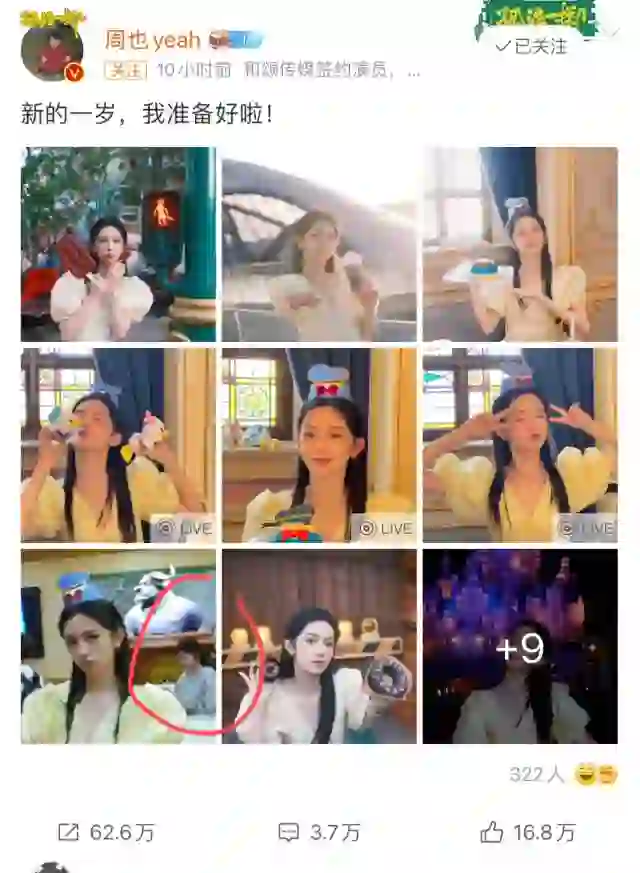Viewport: 640px width, 873px height.
Task: Open the photo with the red pedestrian signal
Action: tap(118, 244)
